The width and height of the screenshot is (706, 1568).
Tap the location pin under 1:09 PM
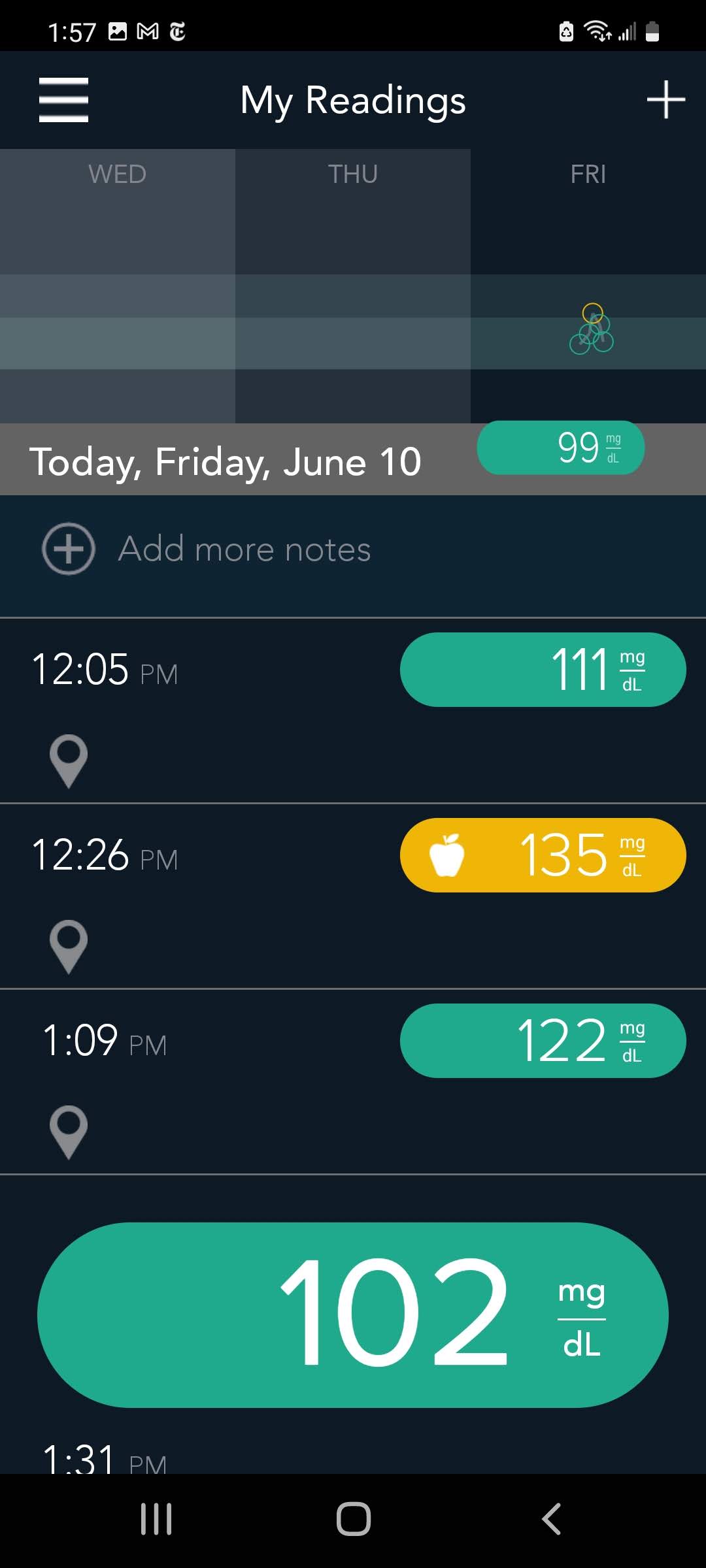69,1132
